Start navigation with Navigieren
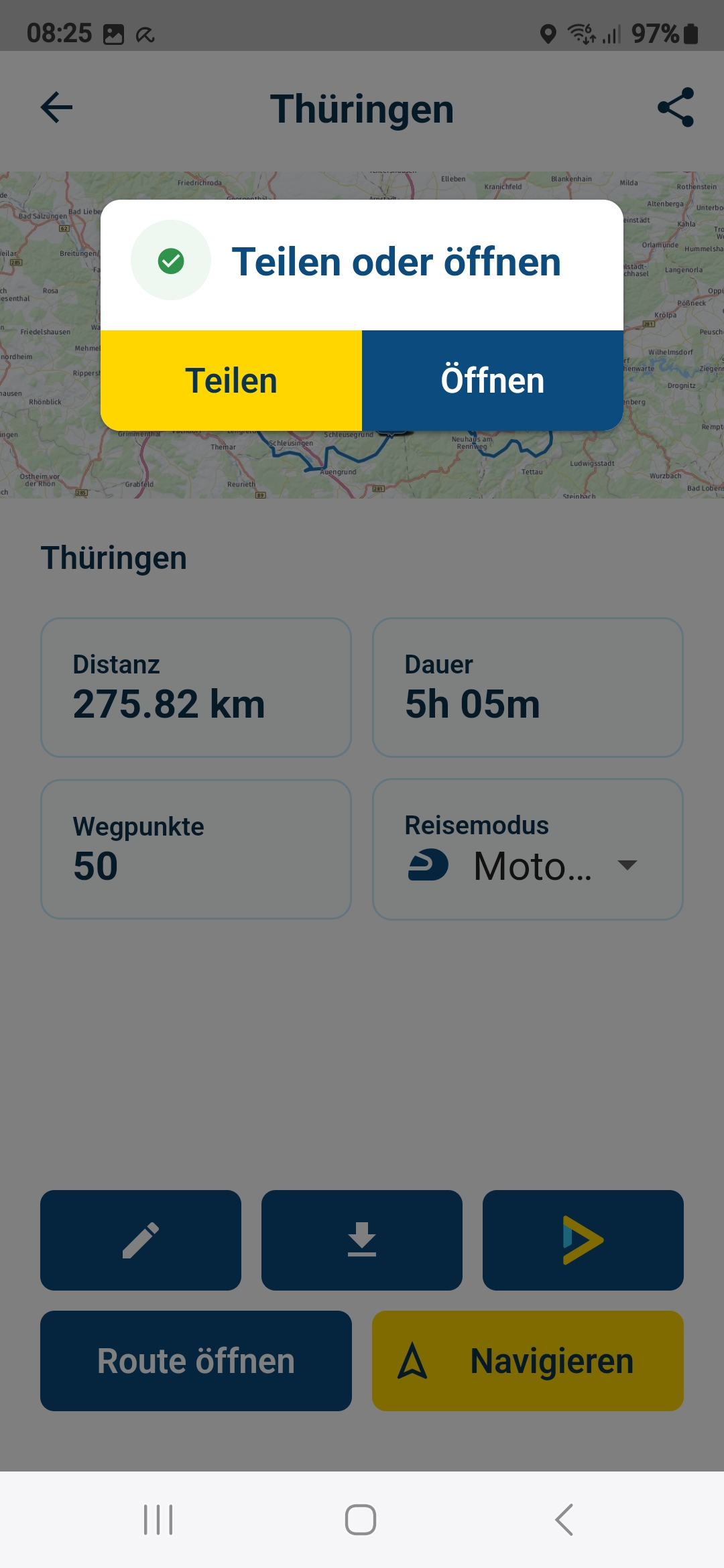Screen dimensions: 724x1568 tap(528, 1361)
